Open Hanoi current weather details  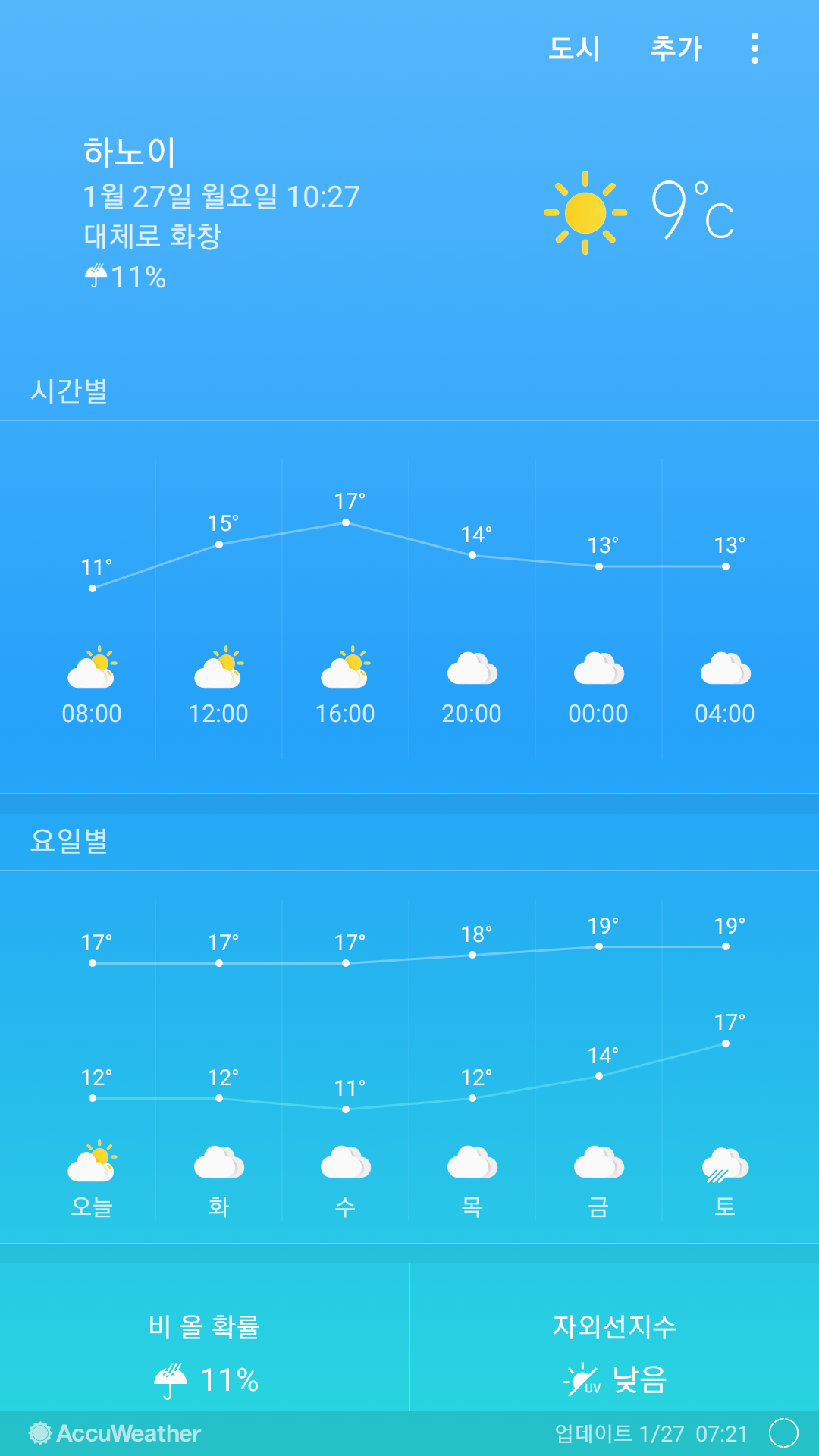coord(409,212)
